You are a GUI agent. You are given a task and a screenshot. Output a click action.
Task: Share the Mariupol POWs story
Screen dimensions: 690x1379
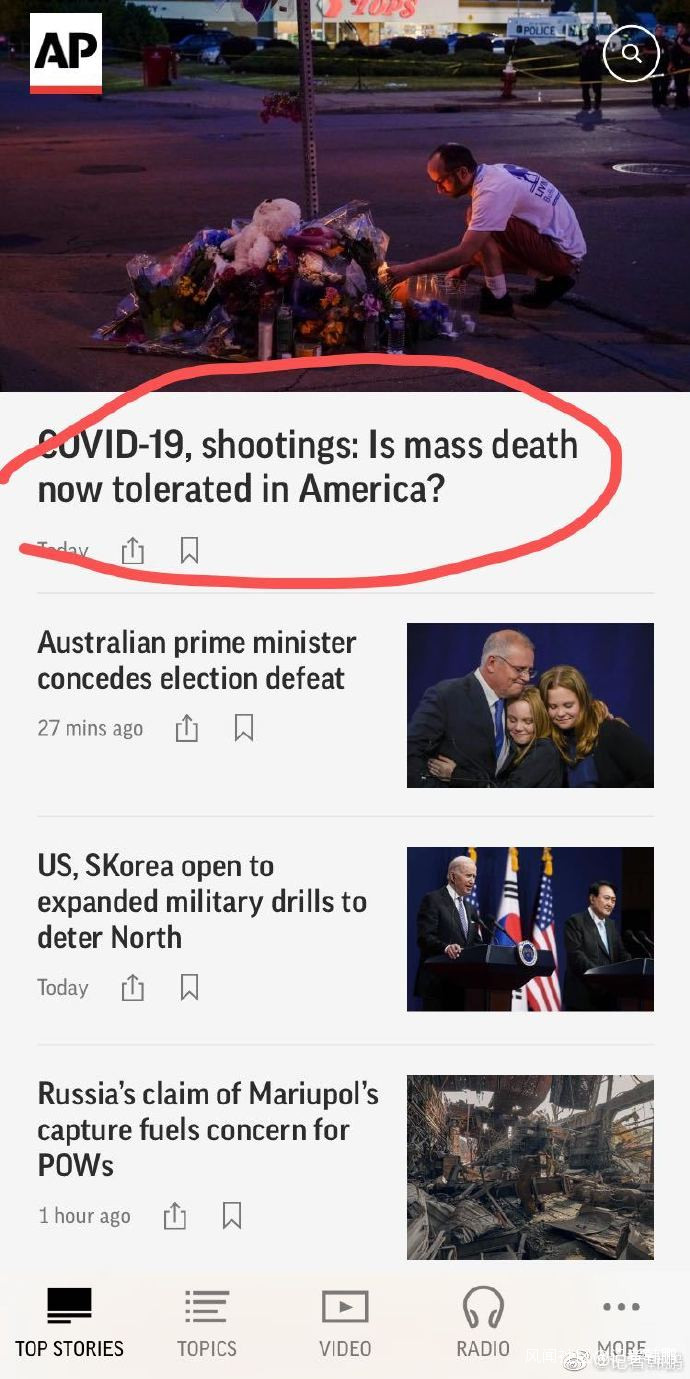(x=175, y=1216)
